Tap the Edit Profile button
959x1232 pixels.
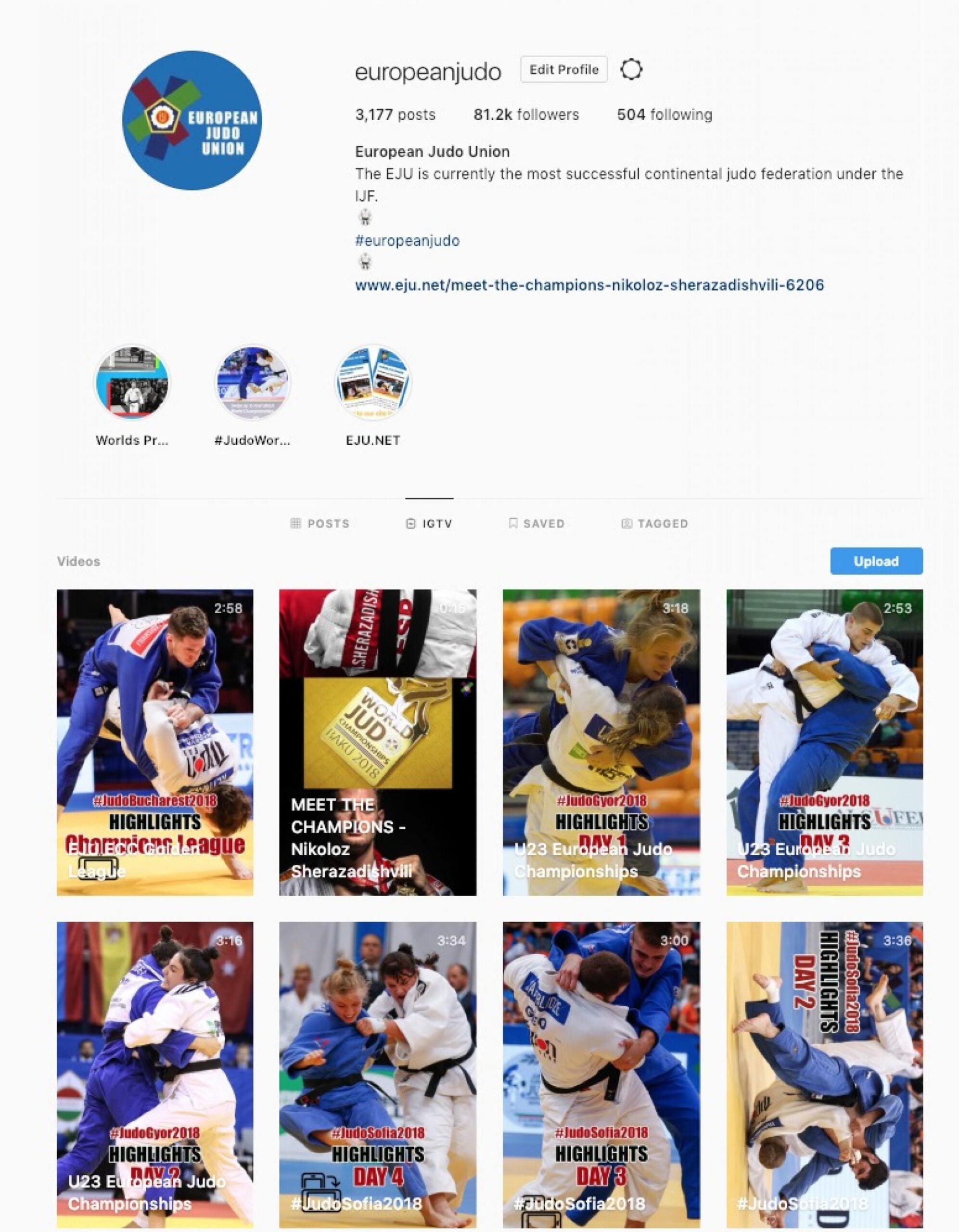[563, 69]
